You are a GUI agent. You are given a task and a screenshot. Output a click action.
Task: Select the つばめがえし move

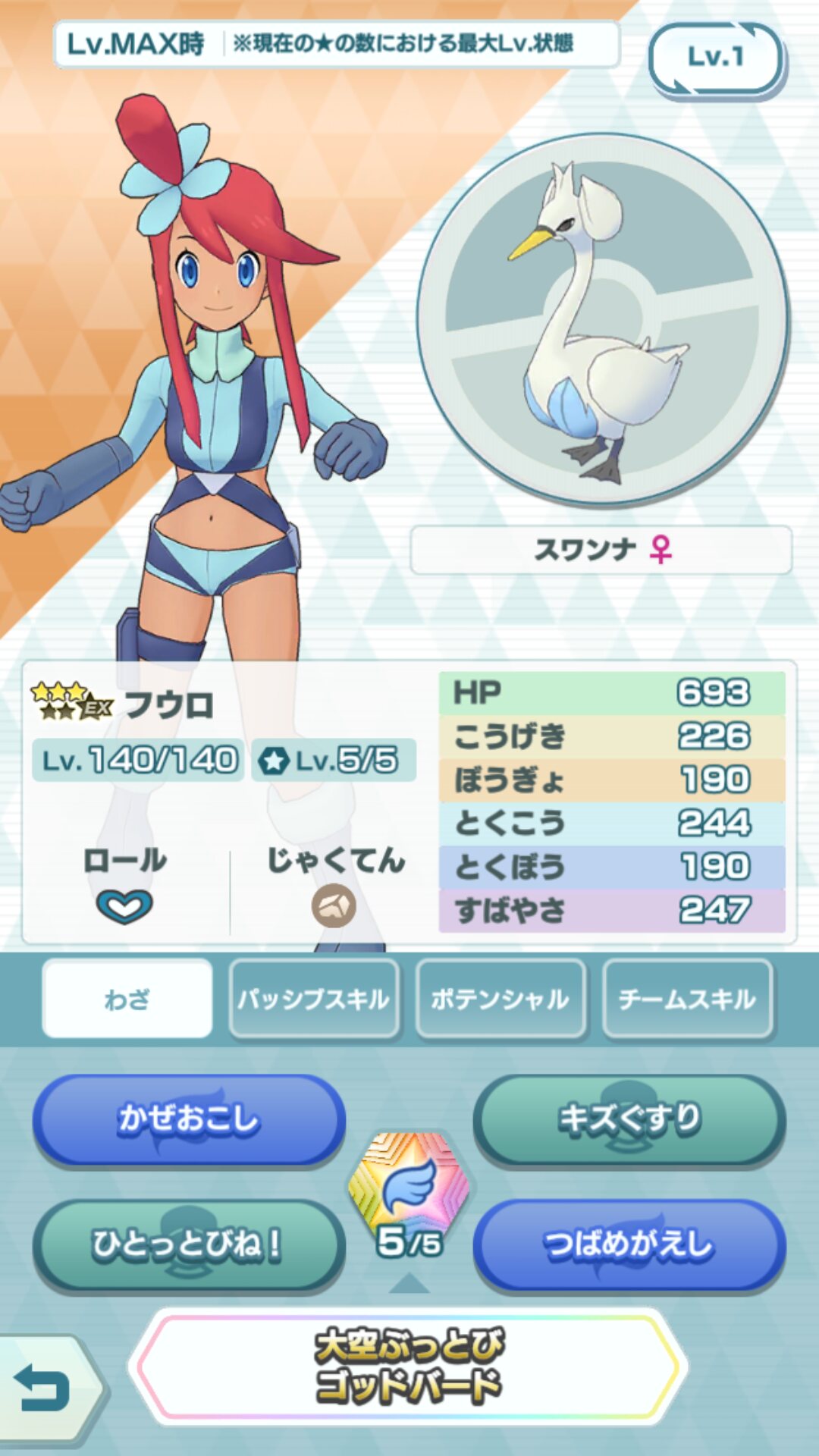coord(629,1245)
